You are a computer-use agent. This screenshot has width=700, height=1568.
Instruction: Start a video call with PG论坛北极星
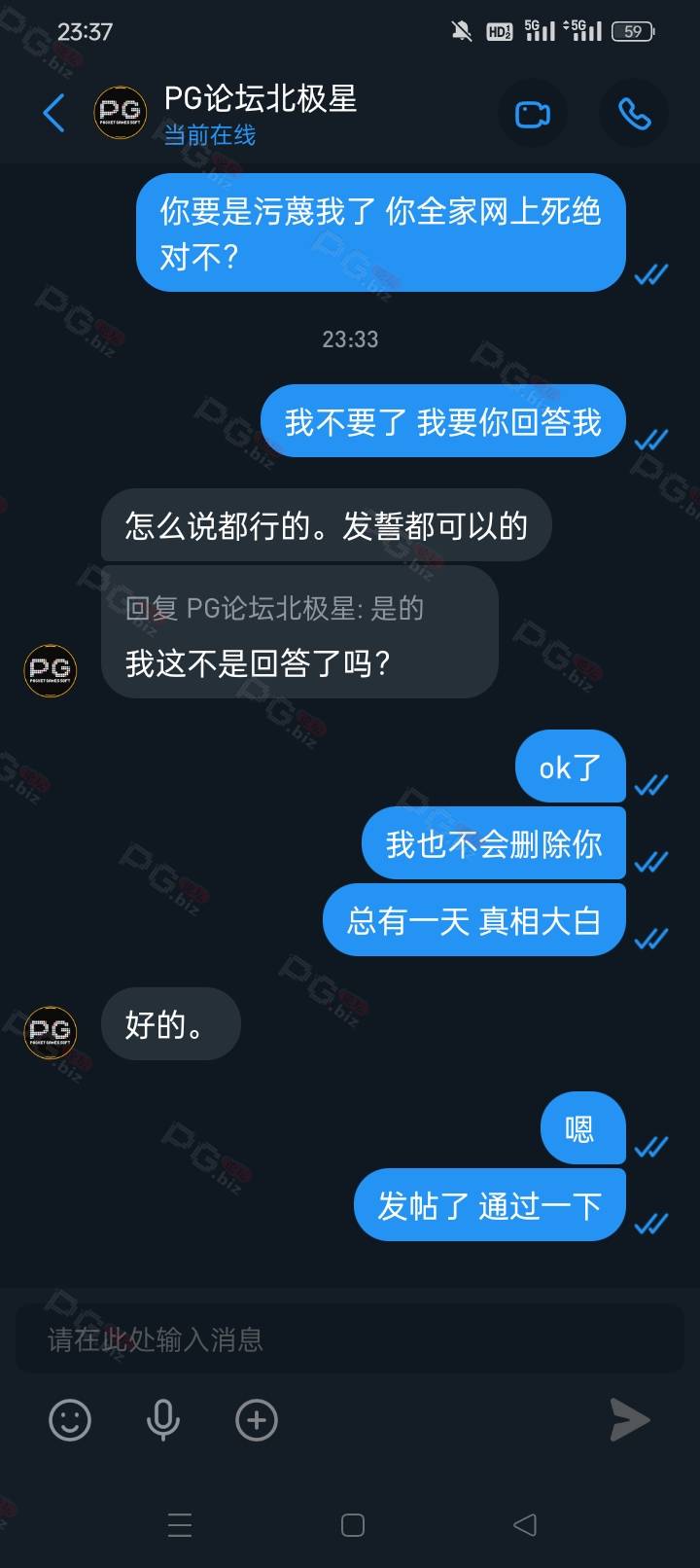[532, 115]
